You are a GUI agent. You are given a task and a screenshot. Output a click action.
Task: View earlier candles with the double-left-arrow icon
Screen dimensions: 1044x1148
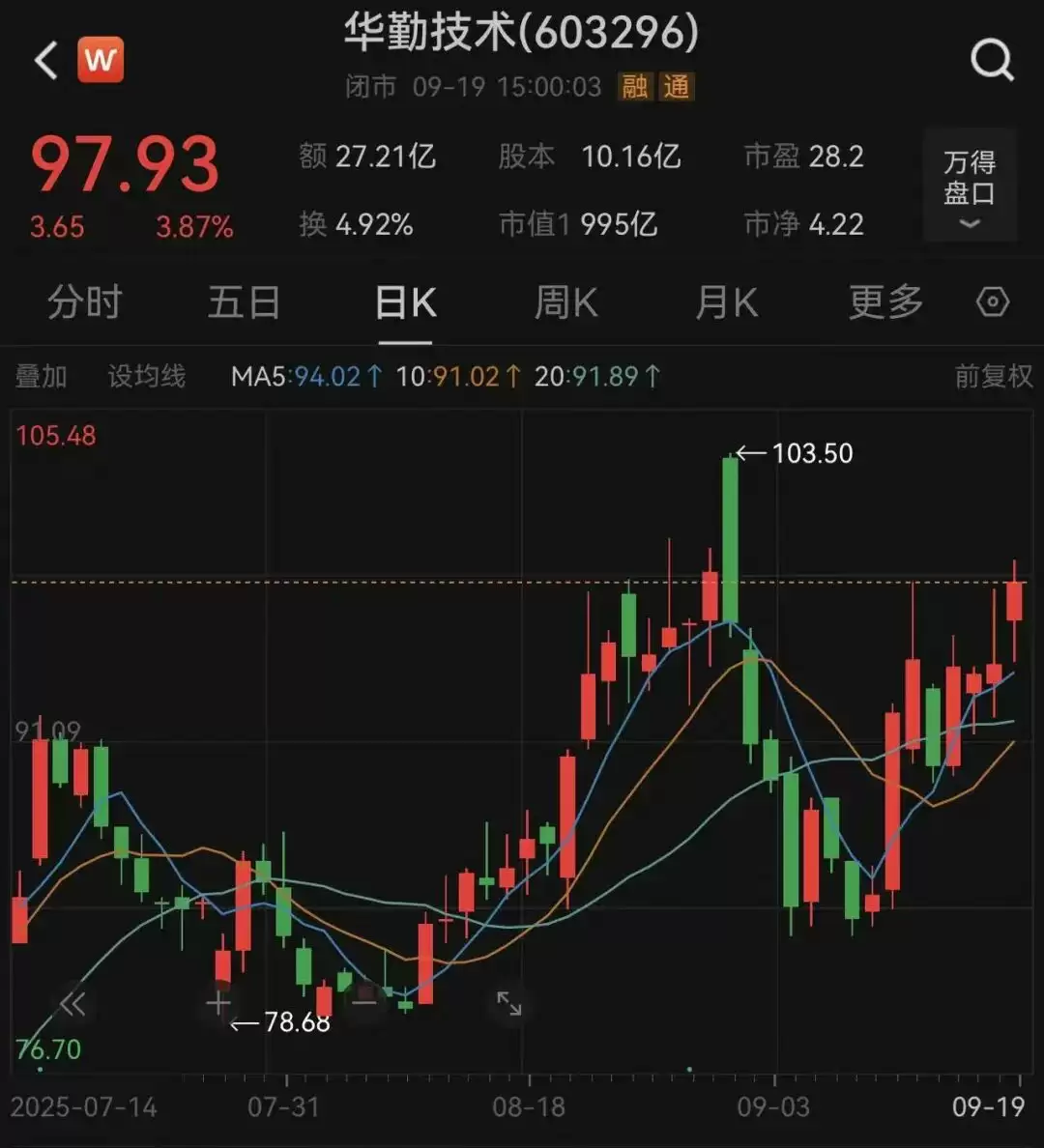(71, 1003)
